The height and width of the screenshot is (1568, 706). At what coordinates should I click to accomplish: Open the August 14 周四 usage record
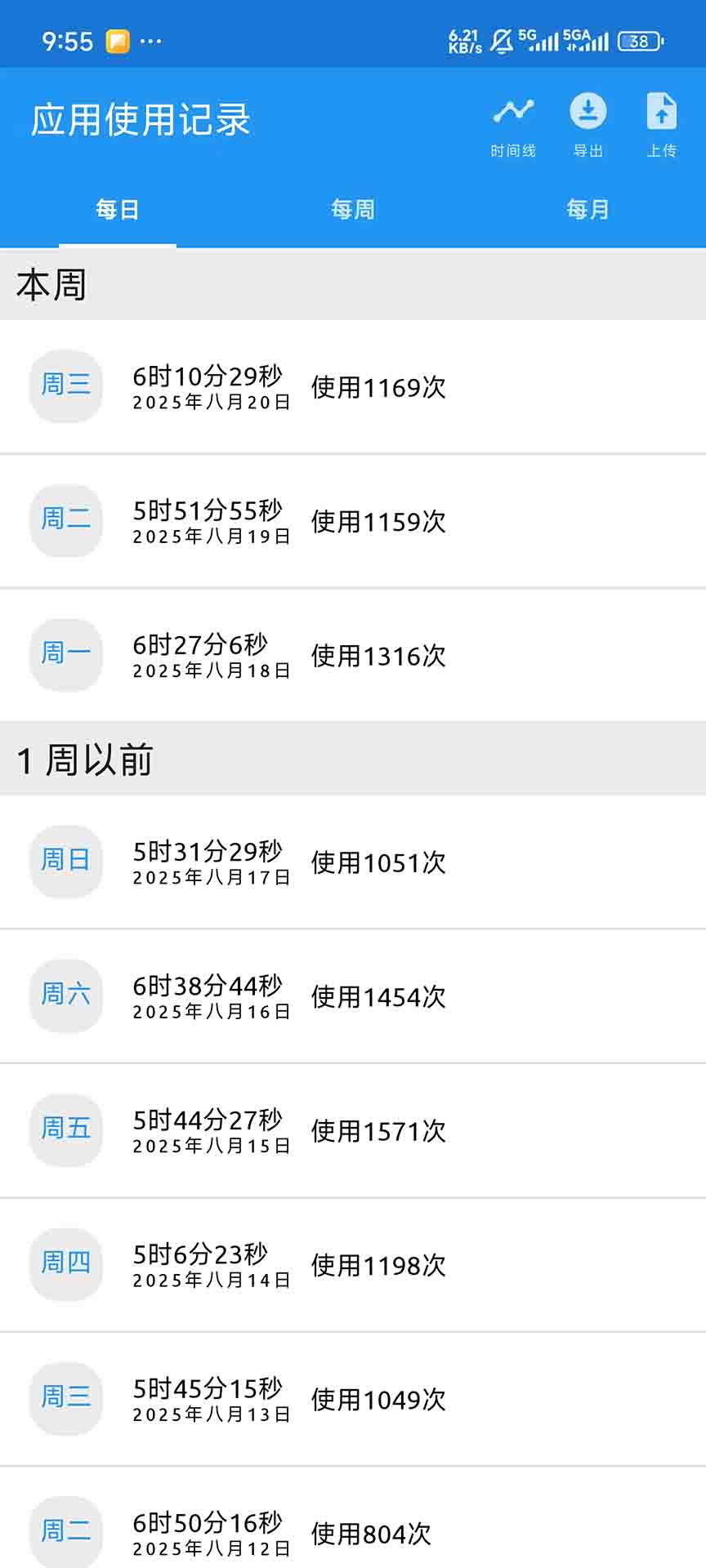coord(353,1265)
